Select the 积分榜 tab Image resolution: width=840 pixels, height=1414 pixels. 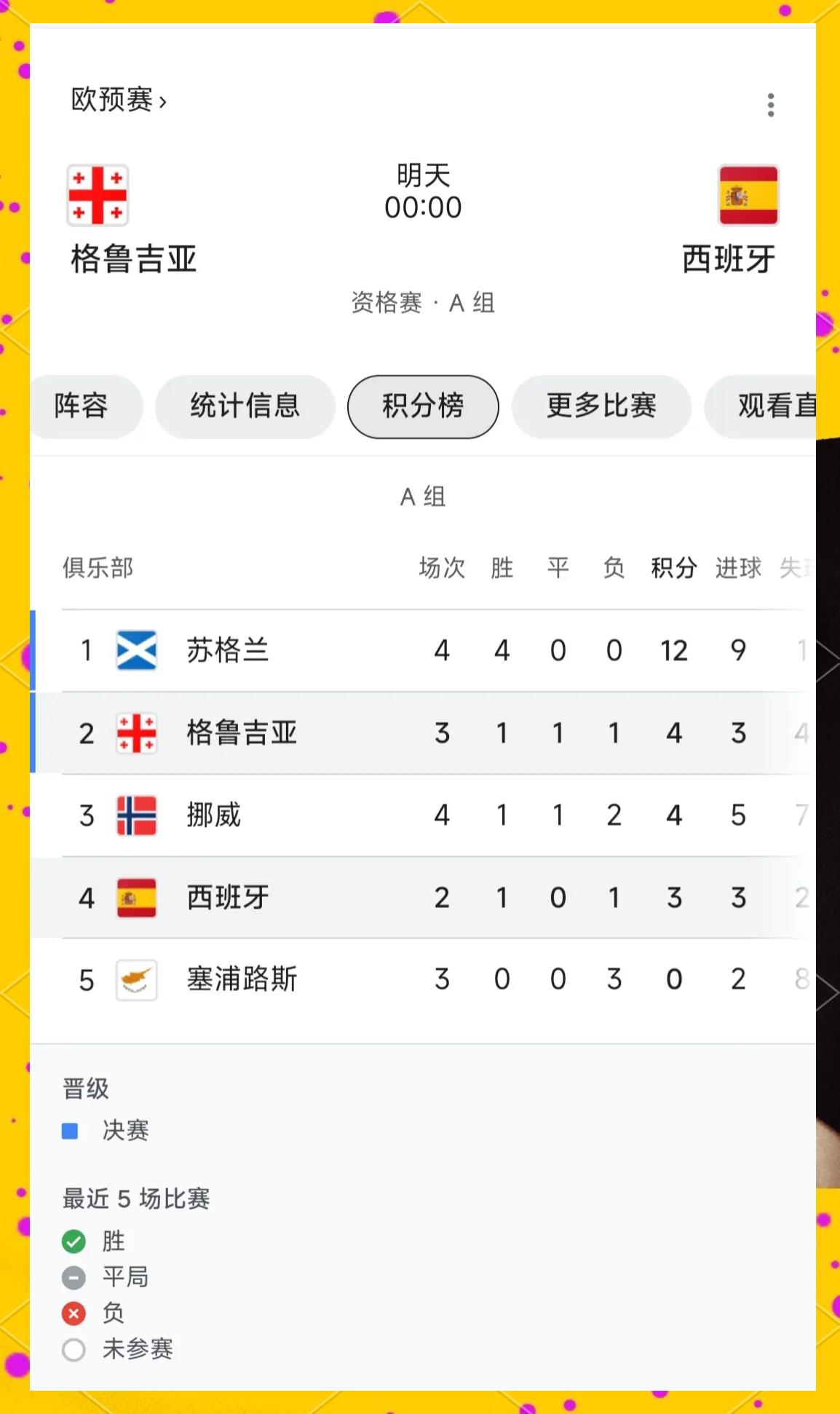pyautogui.click(x=423, y=406)
